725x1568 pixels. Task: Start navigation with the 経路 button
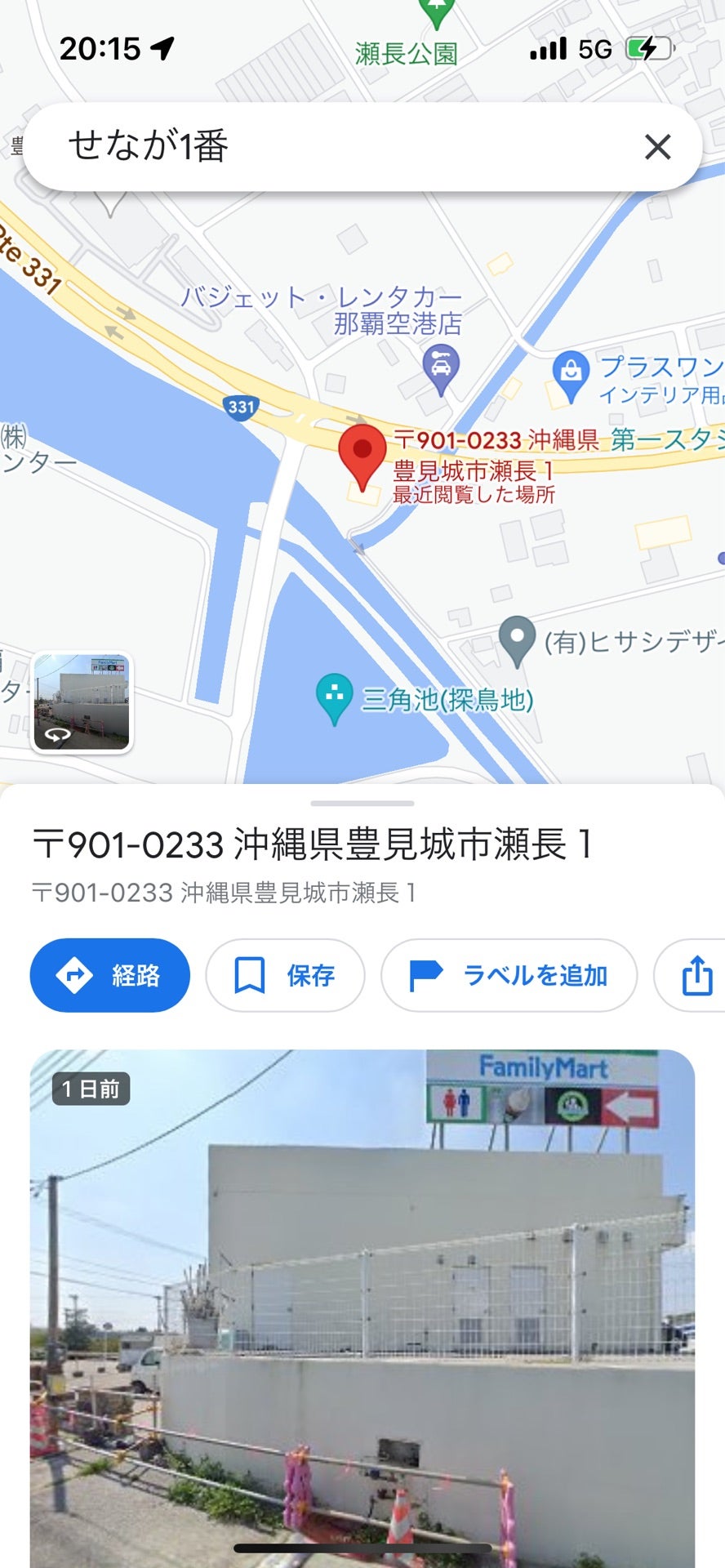pos(109,974)
